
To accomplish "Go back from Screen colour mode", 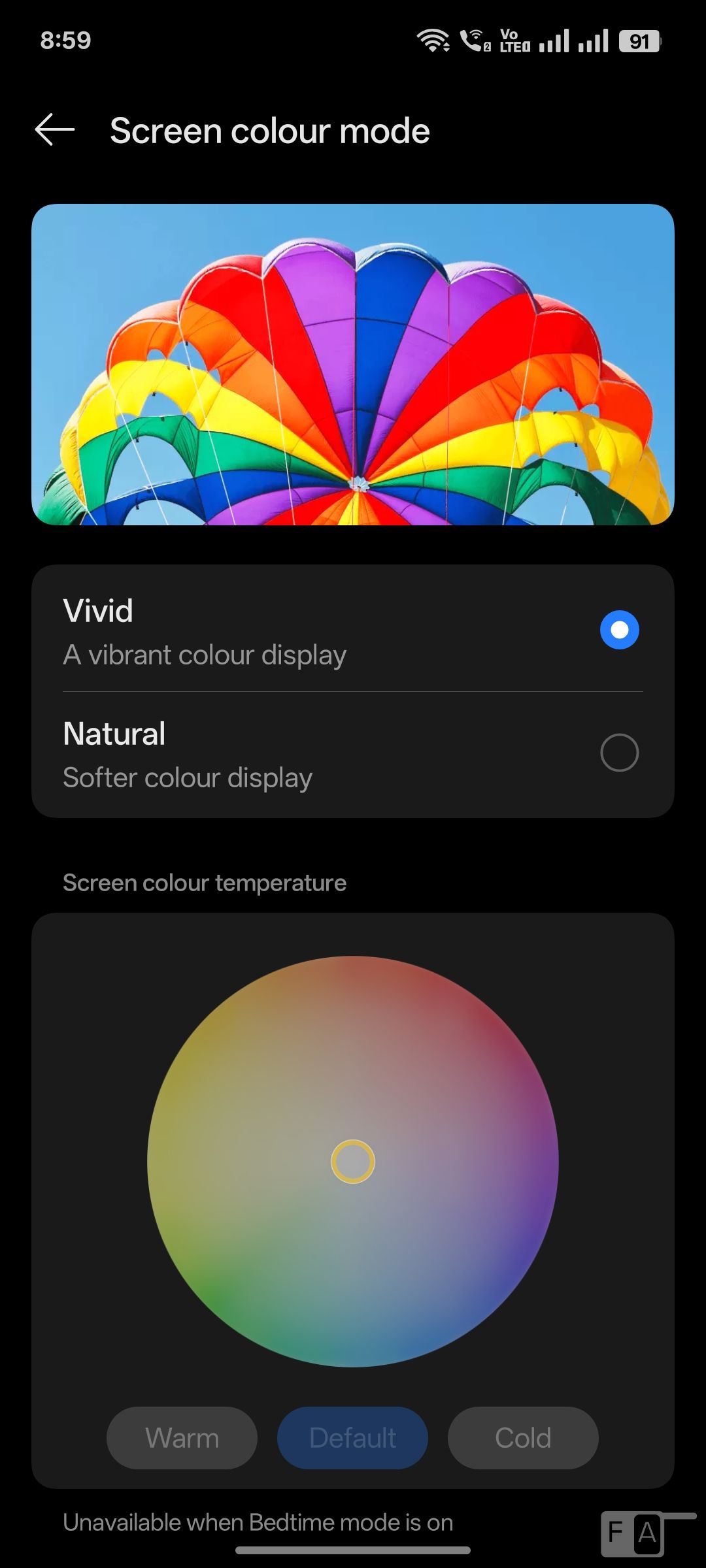I will pyautogui.click(x=55, y=129).
